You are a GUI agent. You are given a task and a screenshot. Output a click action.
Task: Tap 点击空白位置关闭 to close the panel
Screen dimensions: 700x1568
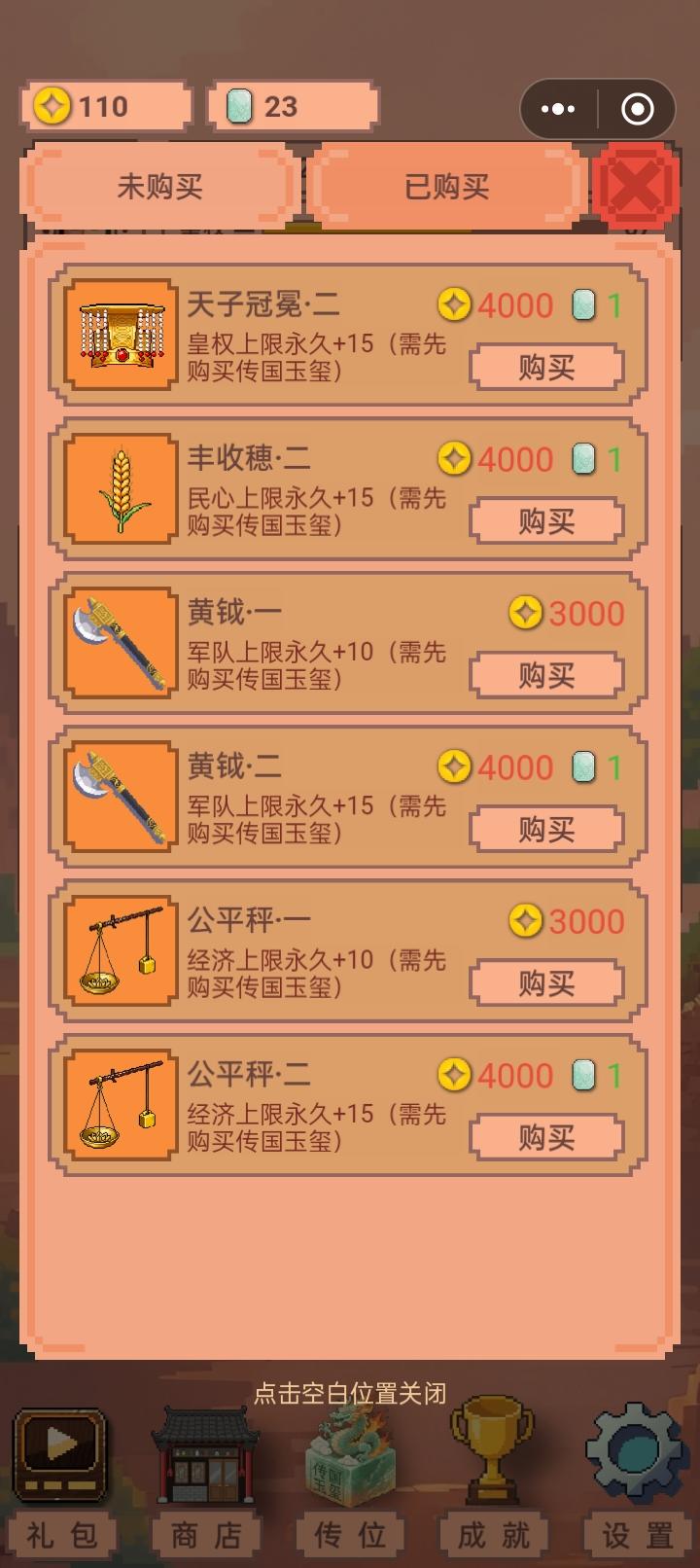(350, 1393)
